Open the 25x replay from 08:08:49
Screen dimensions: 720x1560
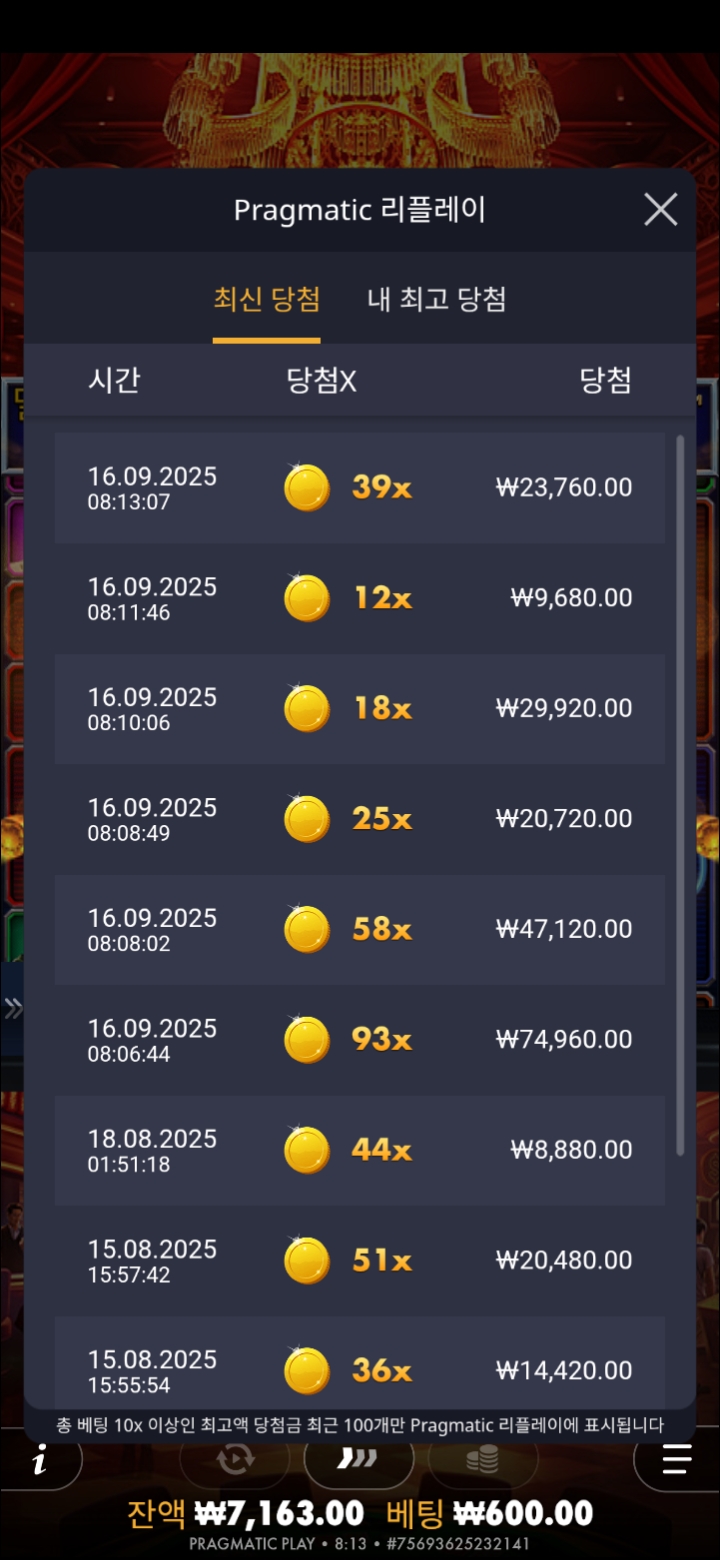(360, 819)
